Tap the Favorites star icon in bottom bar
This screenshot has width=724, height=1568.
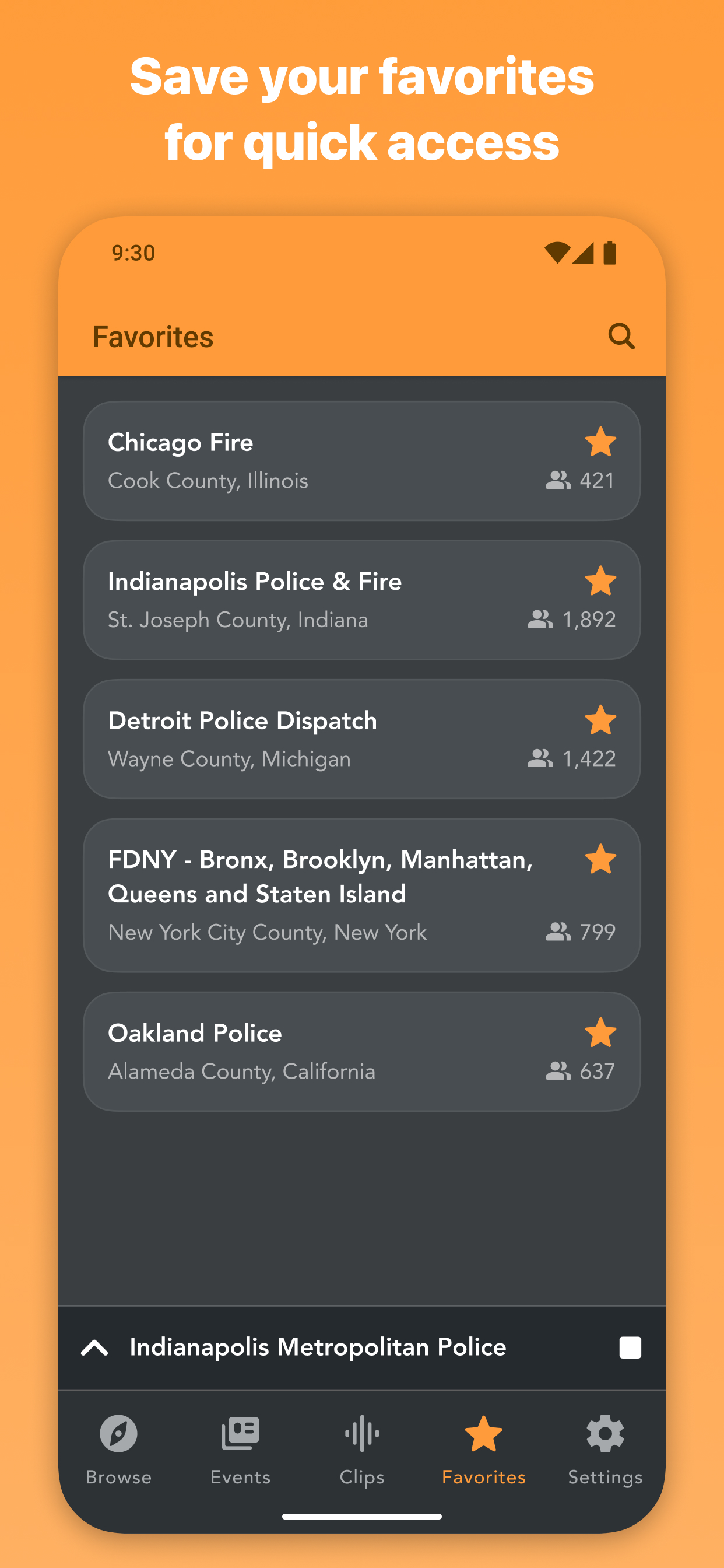click(x=484, y=1431)
